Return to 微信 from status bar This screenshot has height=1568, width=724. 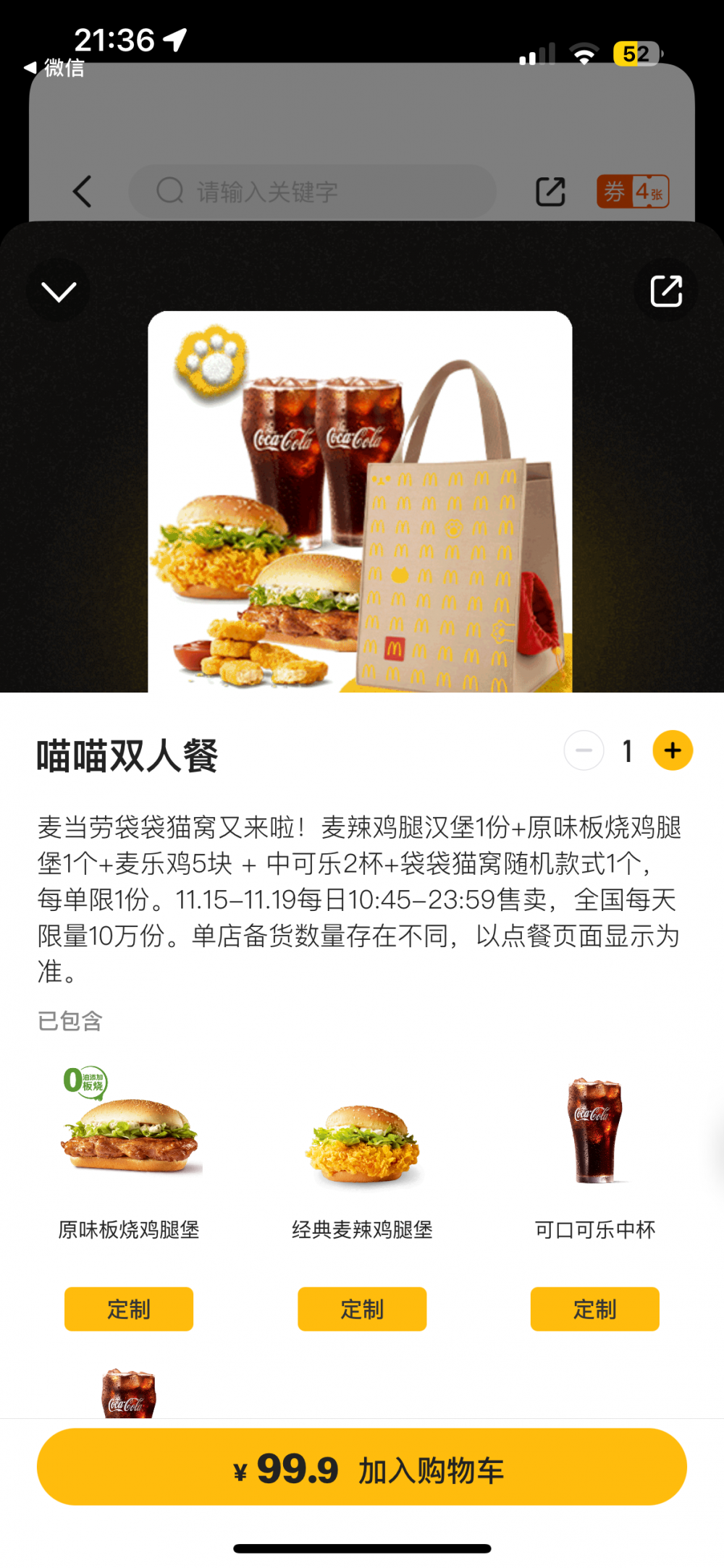pyautogui.click(x=54, y=68)
